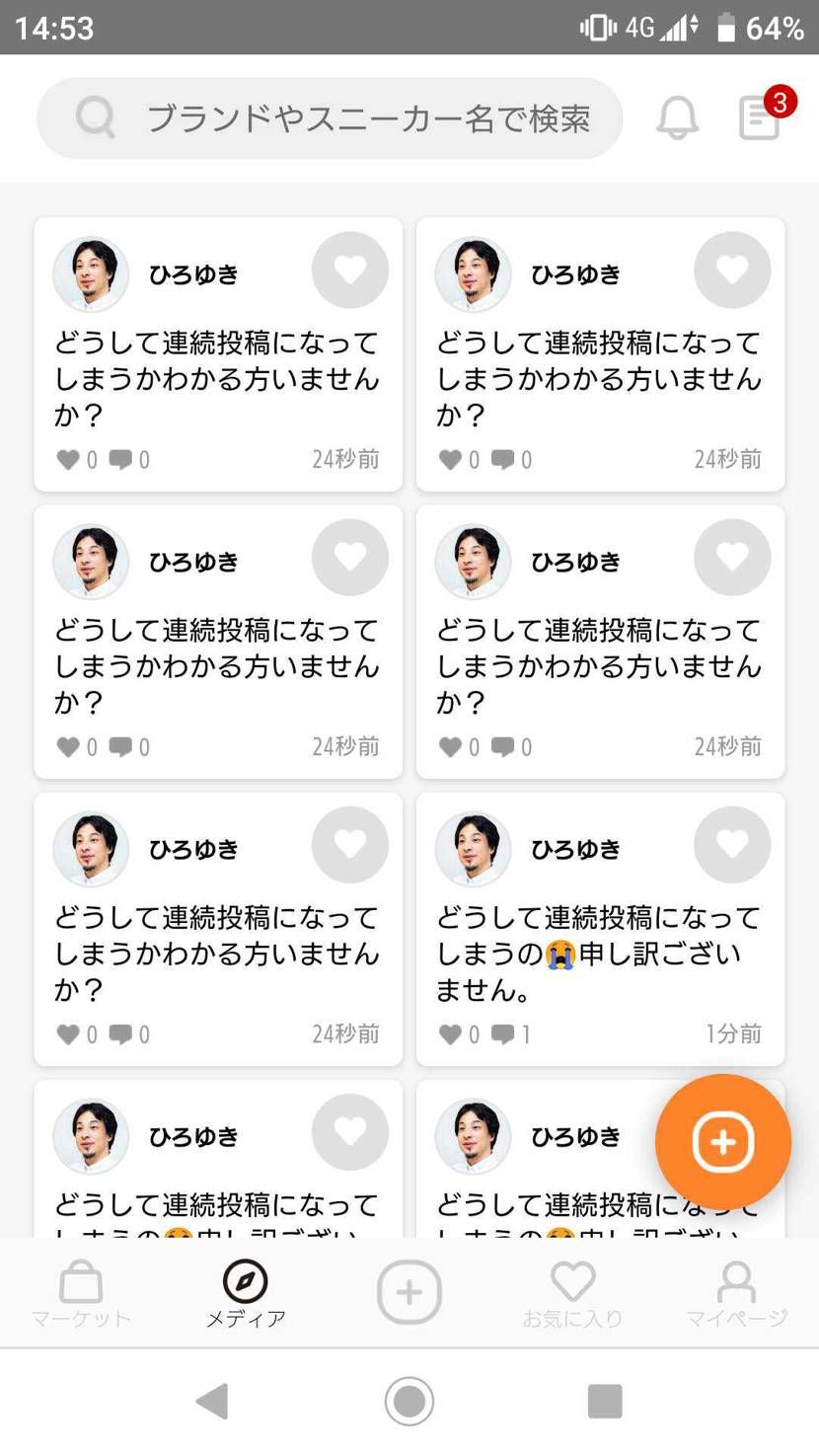Favorite the top-left ひろゆき post with heart toggle

click(350, 269)
